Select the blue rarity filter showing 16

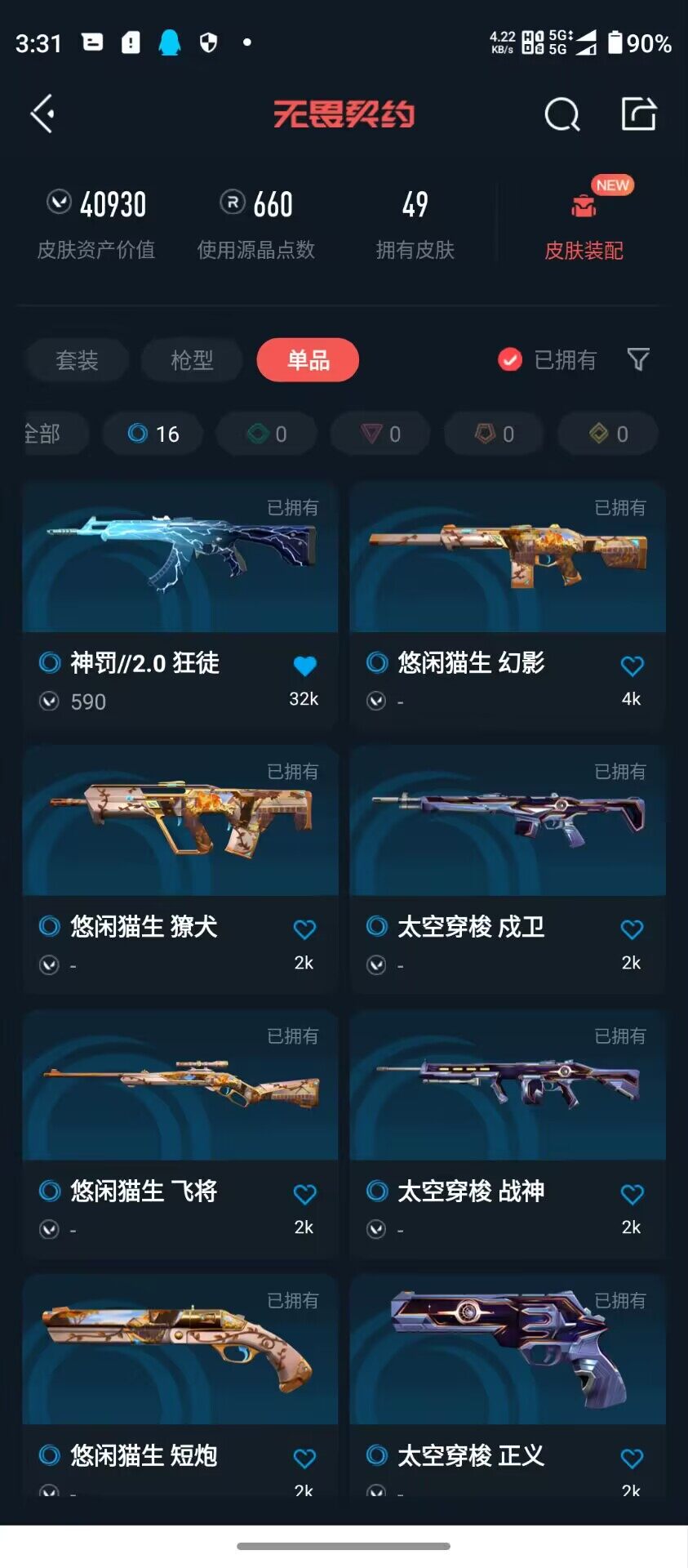[x=152, y=434]
